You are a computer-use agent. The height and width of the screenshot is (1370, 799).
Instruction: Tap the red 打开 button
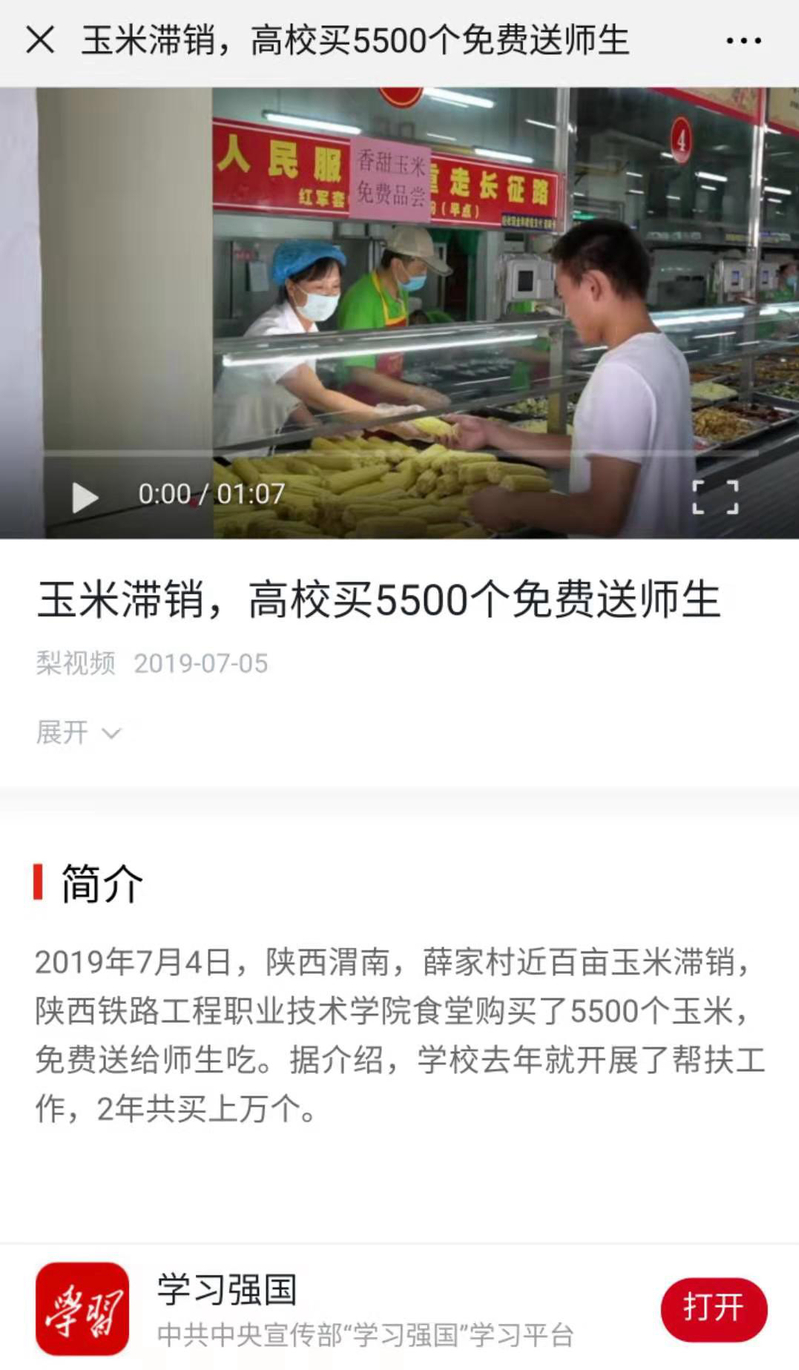713,1308
